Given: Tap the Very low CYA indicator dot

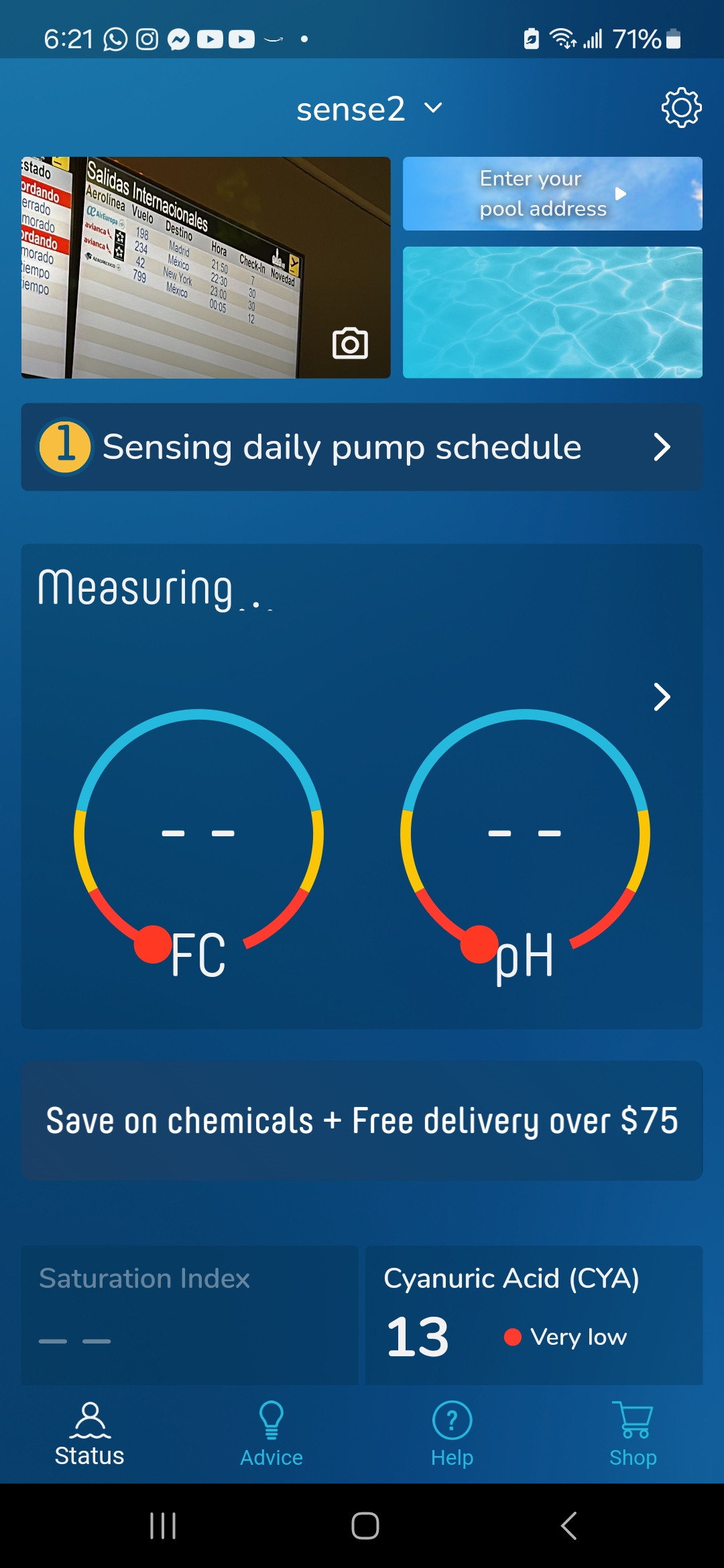Looking at the screenshot, I should click(x=514, y=1337).
